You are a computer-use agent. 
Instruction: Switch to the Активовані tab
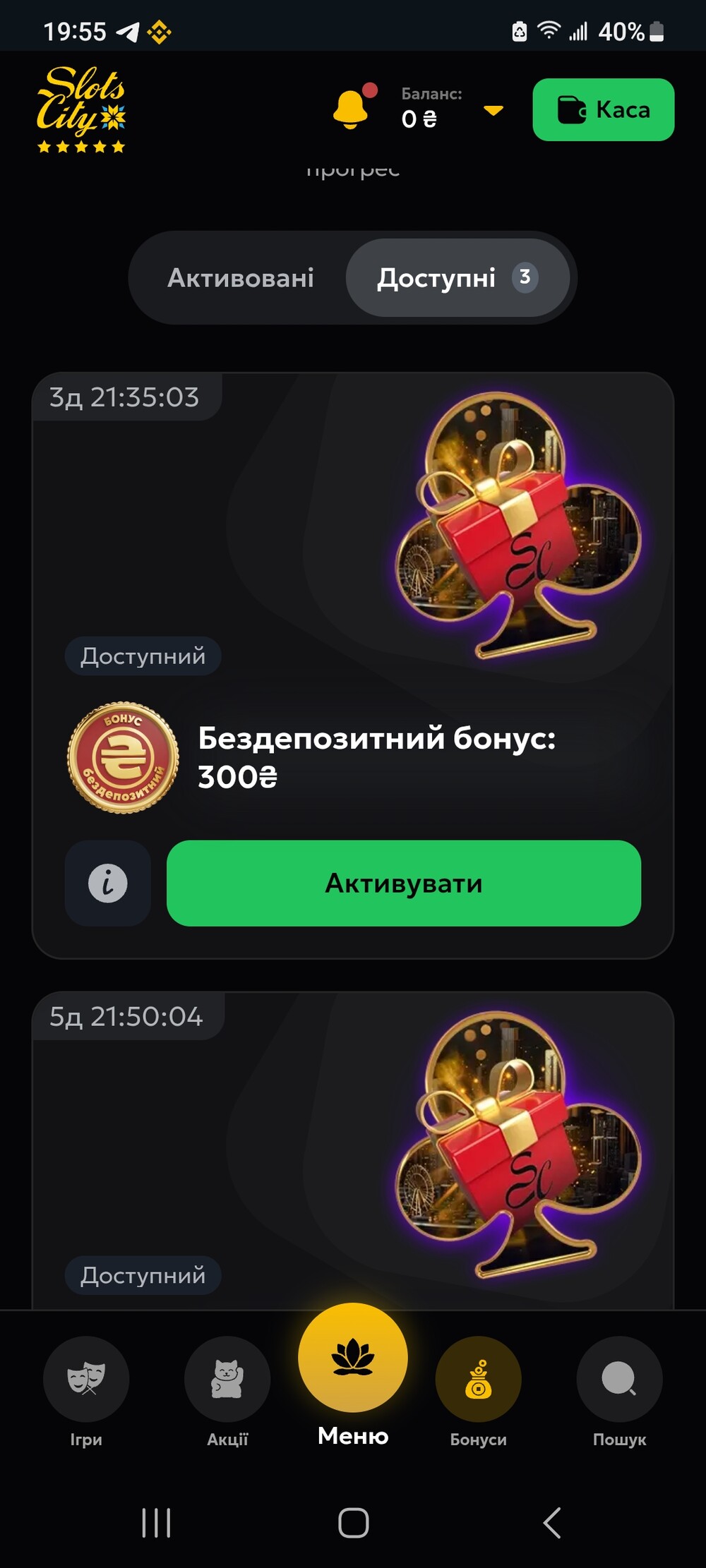tap(240, 277)
